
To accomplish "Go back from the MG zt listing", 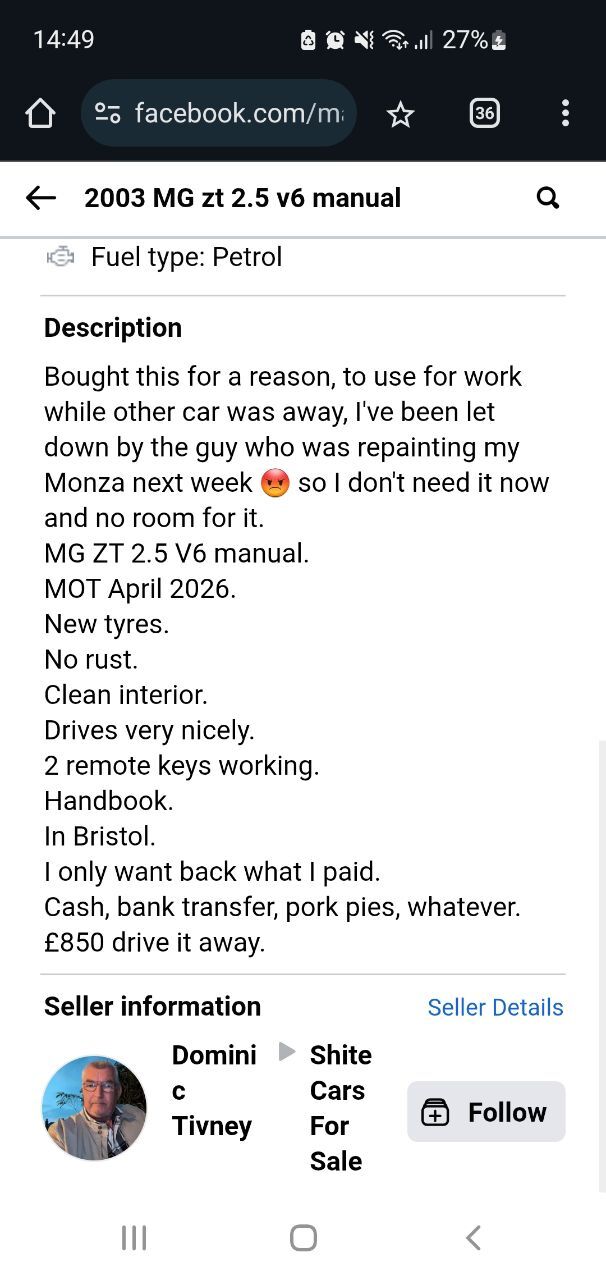I will (41, 198).
